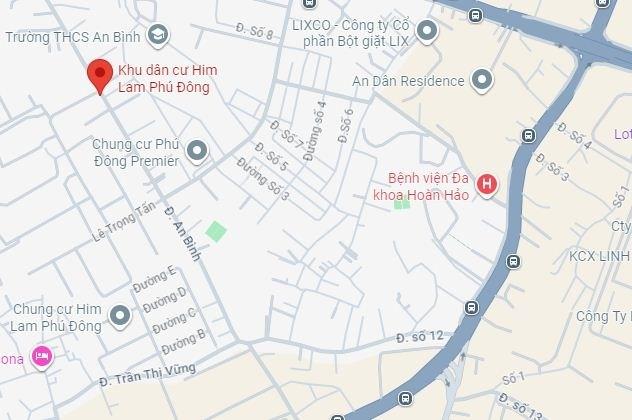Open An Dân Residence place marker

click(x=484, y=80)
